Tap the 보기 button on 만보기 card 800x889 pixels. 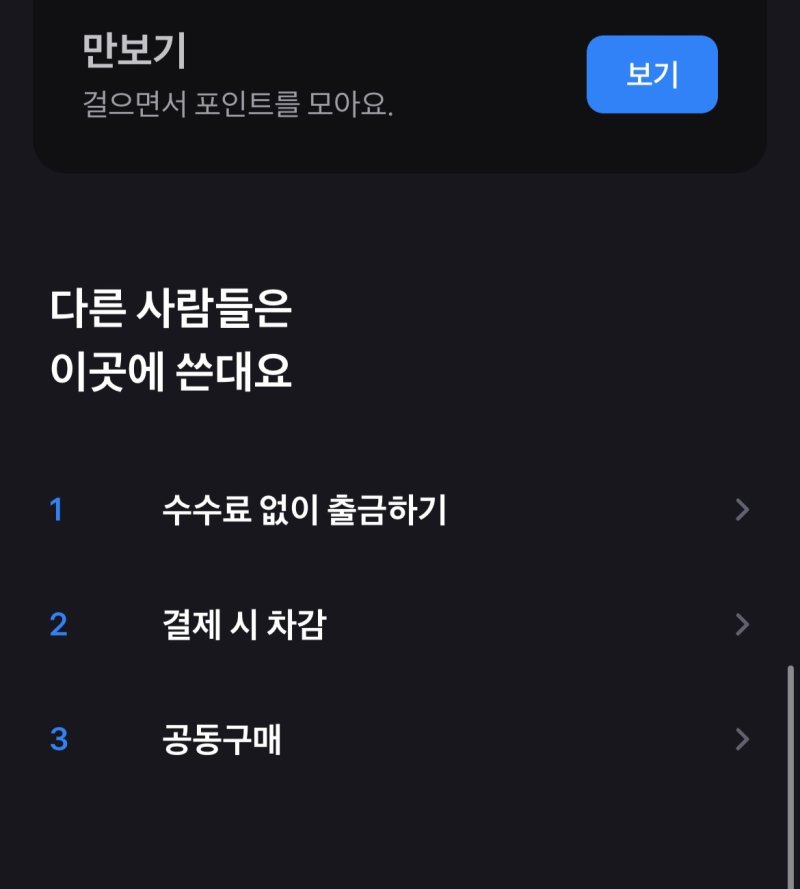[x=652, y=75]
